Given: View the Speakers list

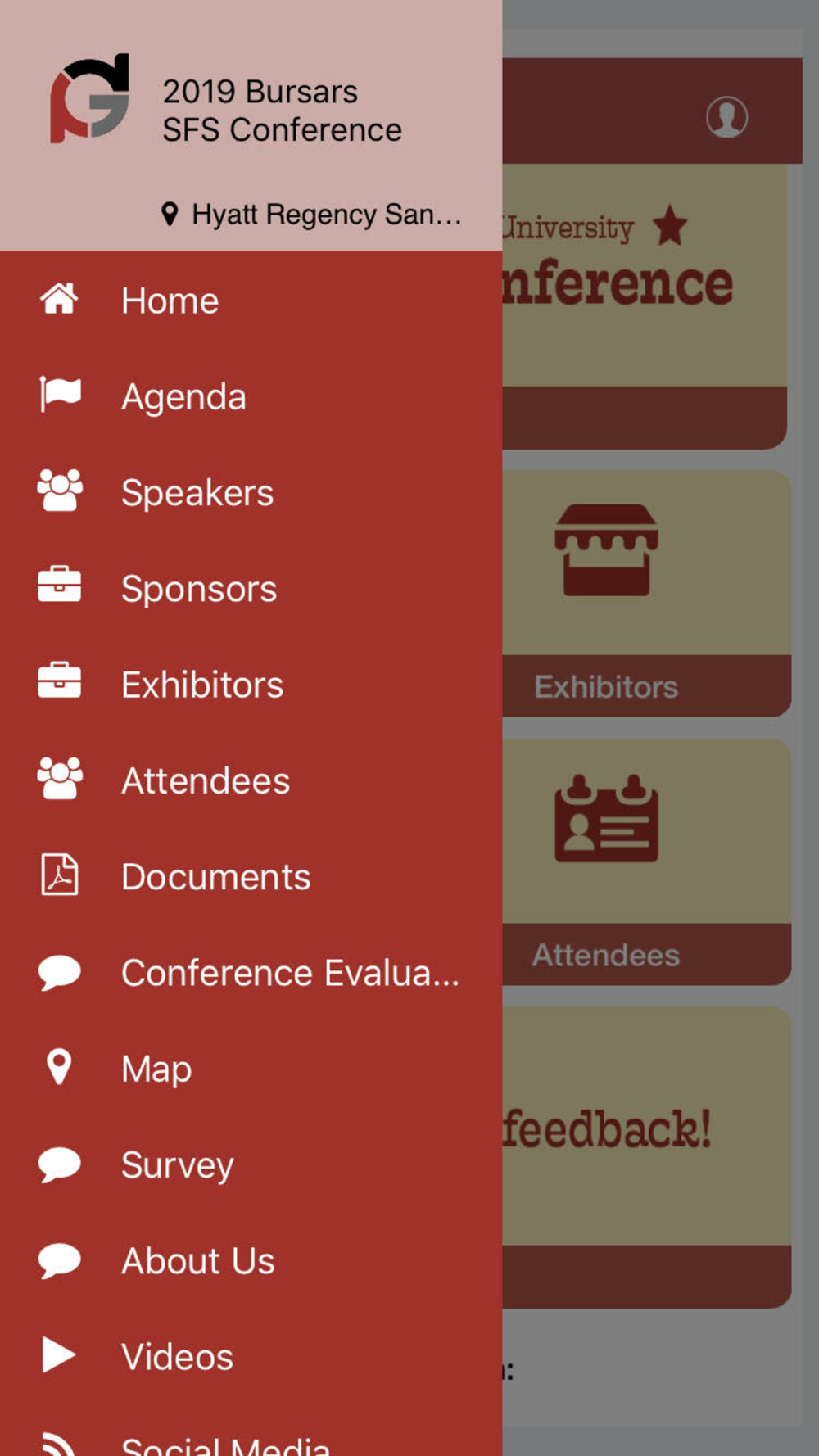Looking at the screenshot, I should click(251, 492).
